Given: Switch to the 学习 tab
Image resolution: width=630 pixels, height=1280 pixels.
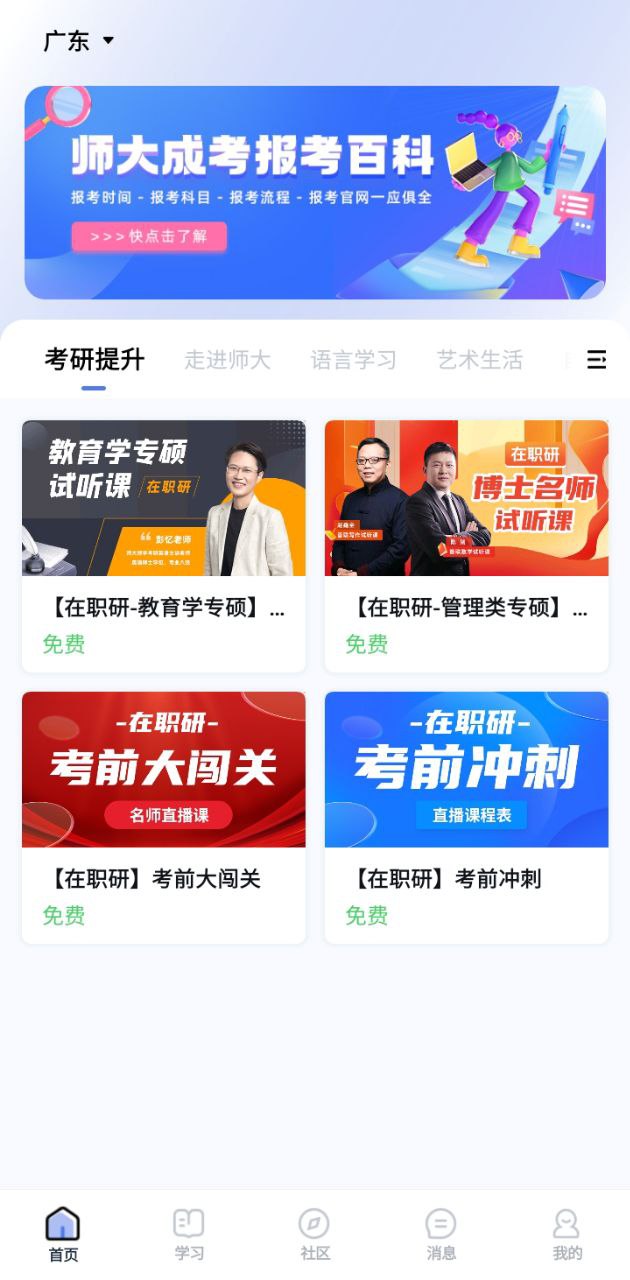Looking at the screenshot, I should click(x=189, y=1234).
